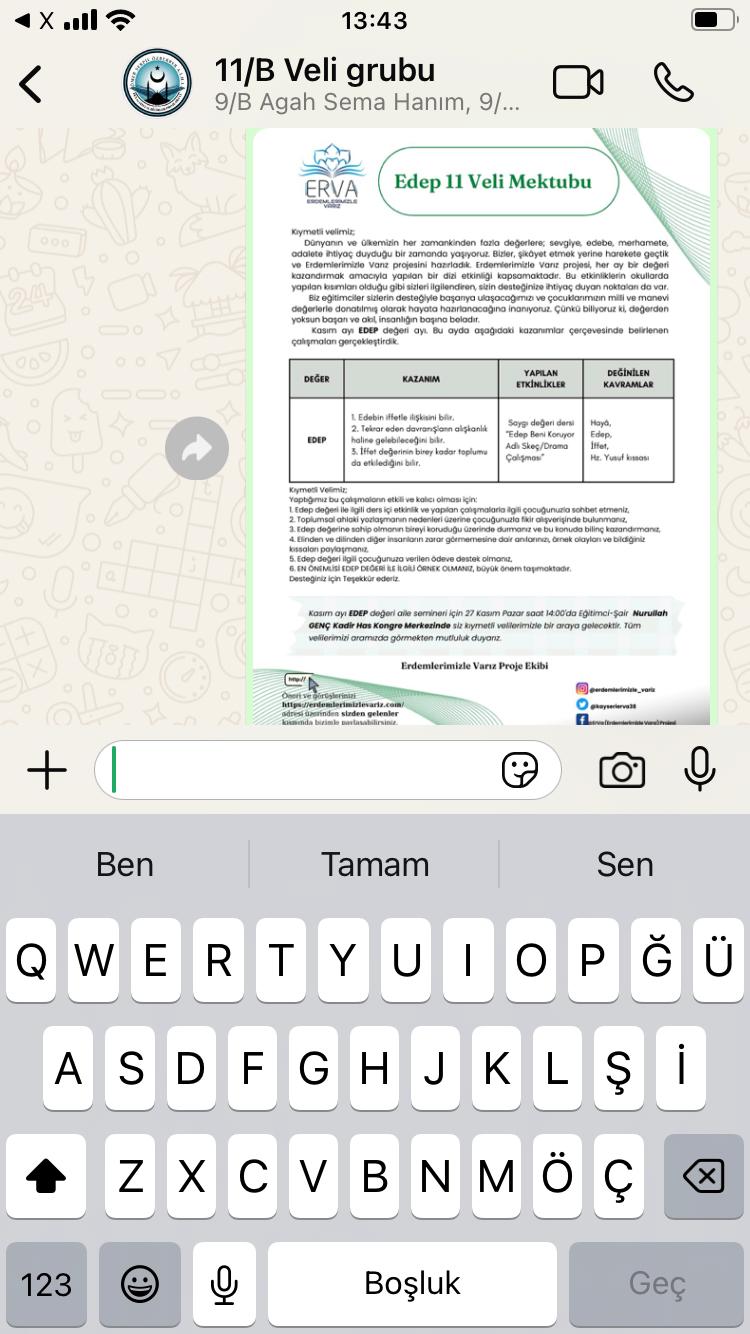Switch keyboard to numbers with 123

[x=46, y=1284]
